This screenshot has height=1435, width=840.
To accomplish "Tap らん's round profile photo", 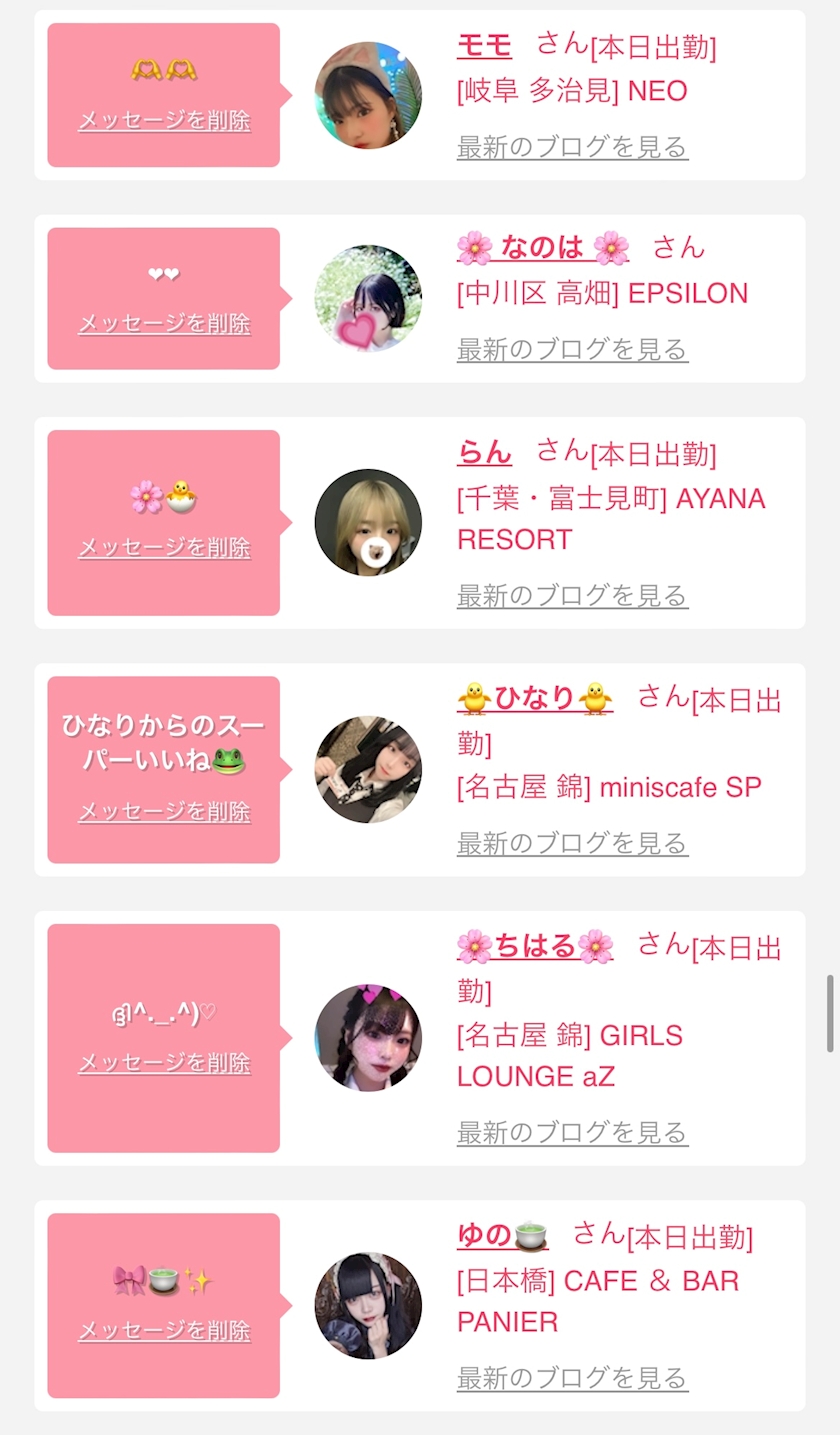I will (368, 522).
